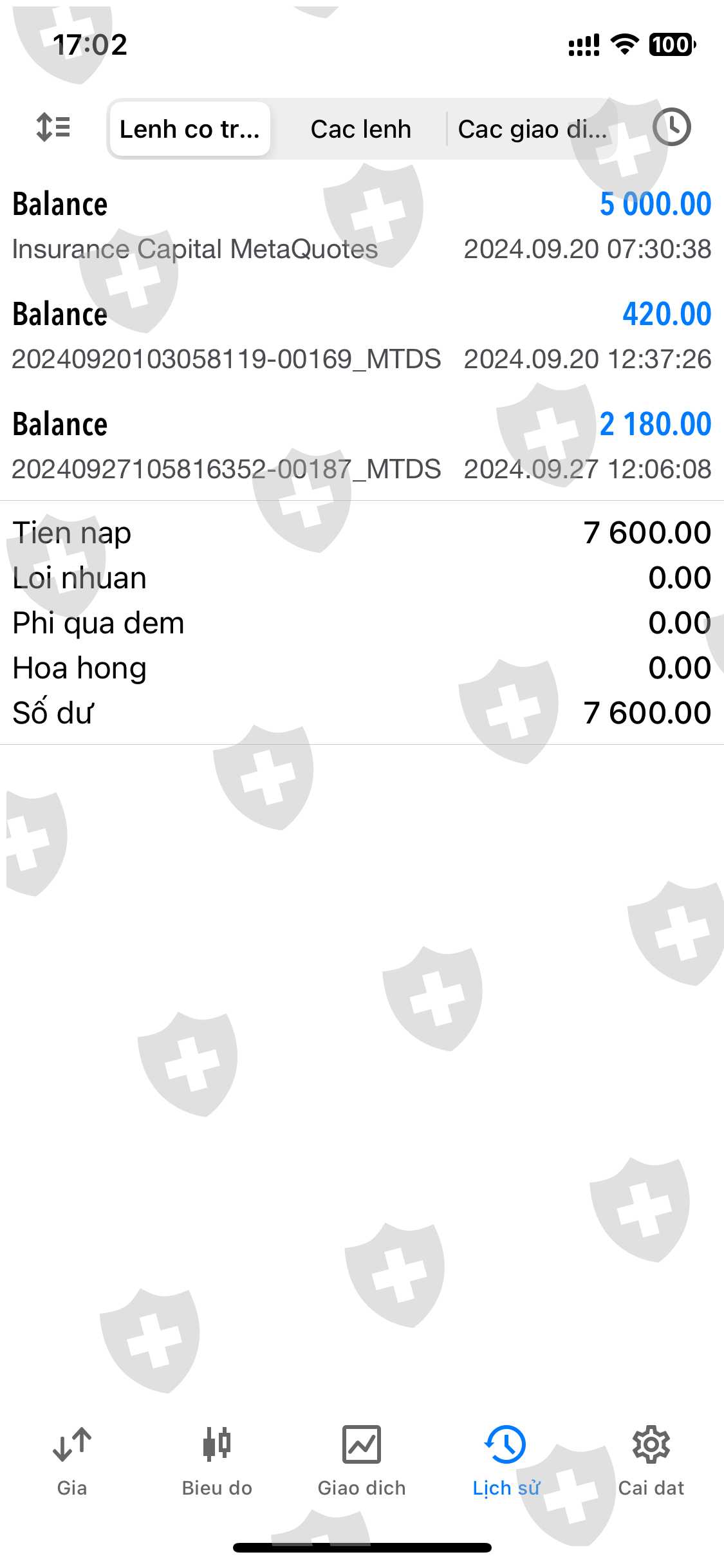Open the clock period filter
This screenshot has height=1568, width=724.
pos(671,127)
